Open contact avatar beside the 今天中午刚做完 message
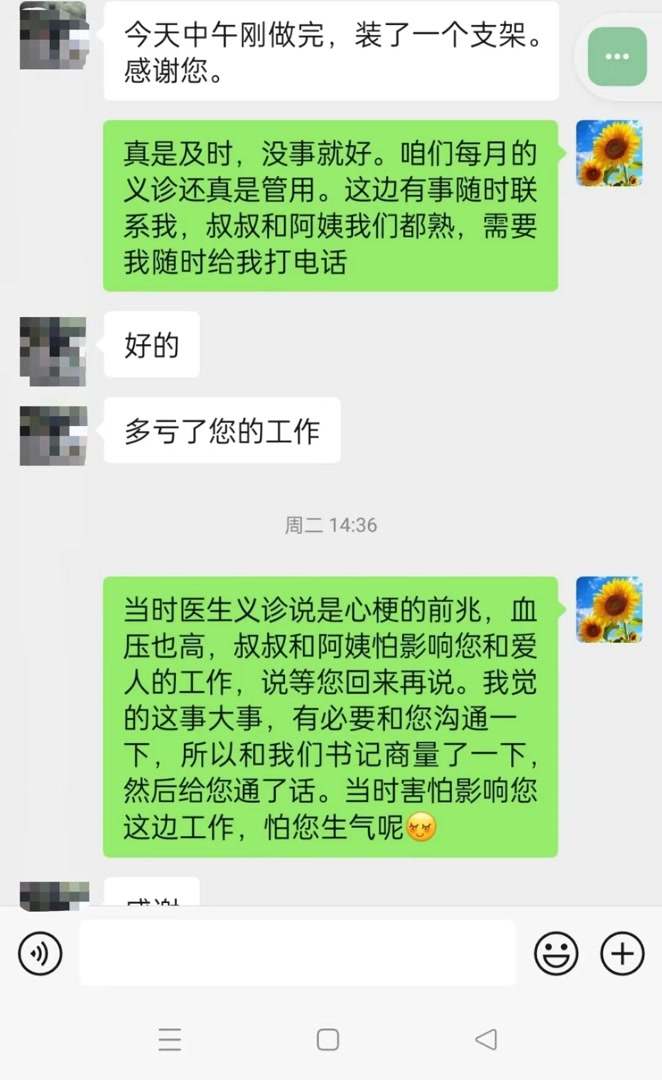662x1080 pixels. pos(53,36)
